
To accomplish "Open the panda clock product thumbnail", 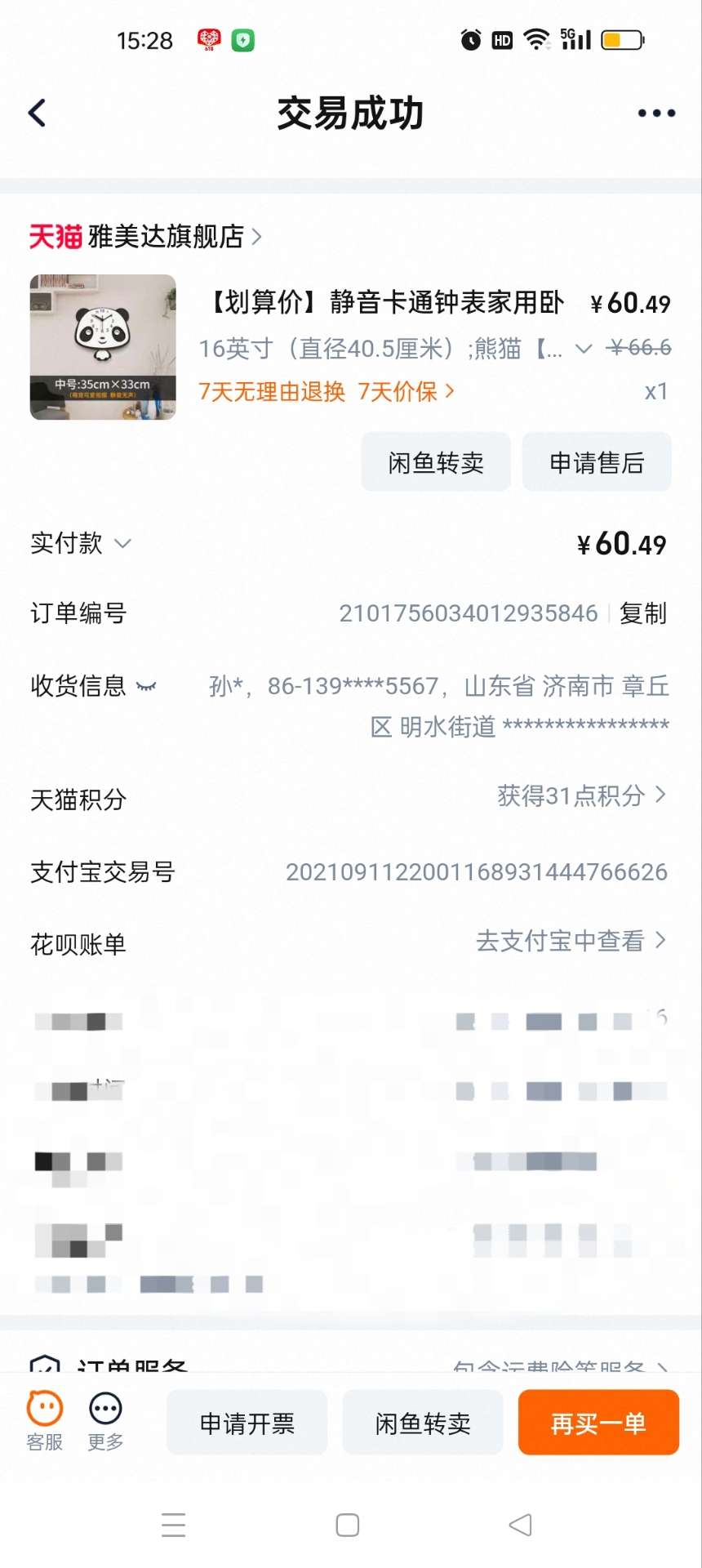I will (103, 347).
